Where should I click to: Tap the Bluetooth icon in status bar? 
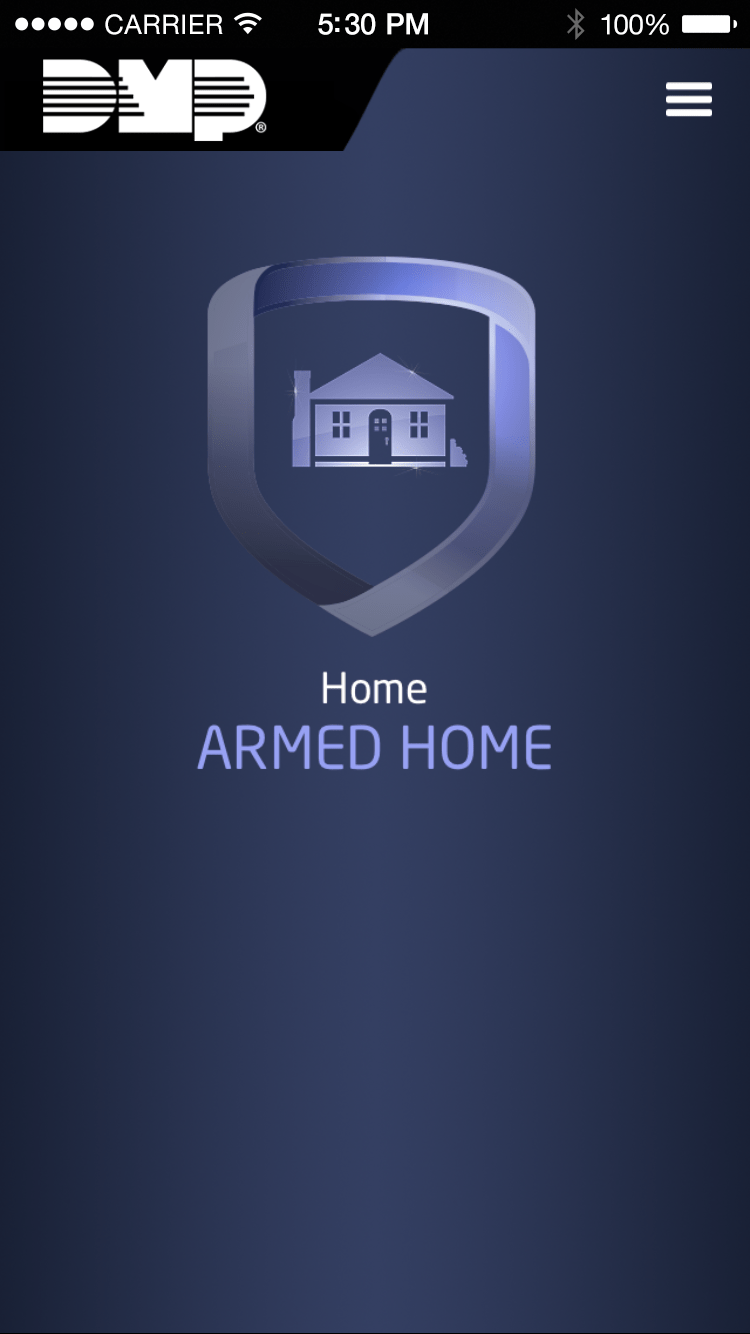tap(575, 23)
